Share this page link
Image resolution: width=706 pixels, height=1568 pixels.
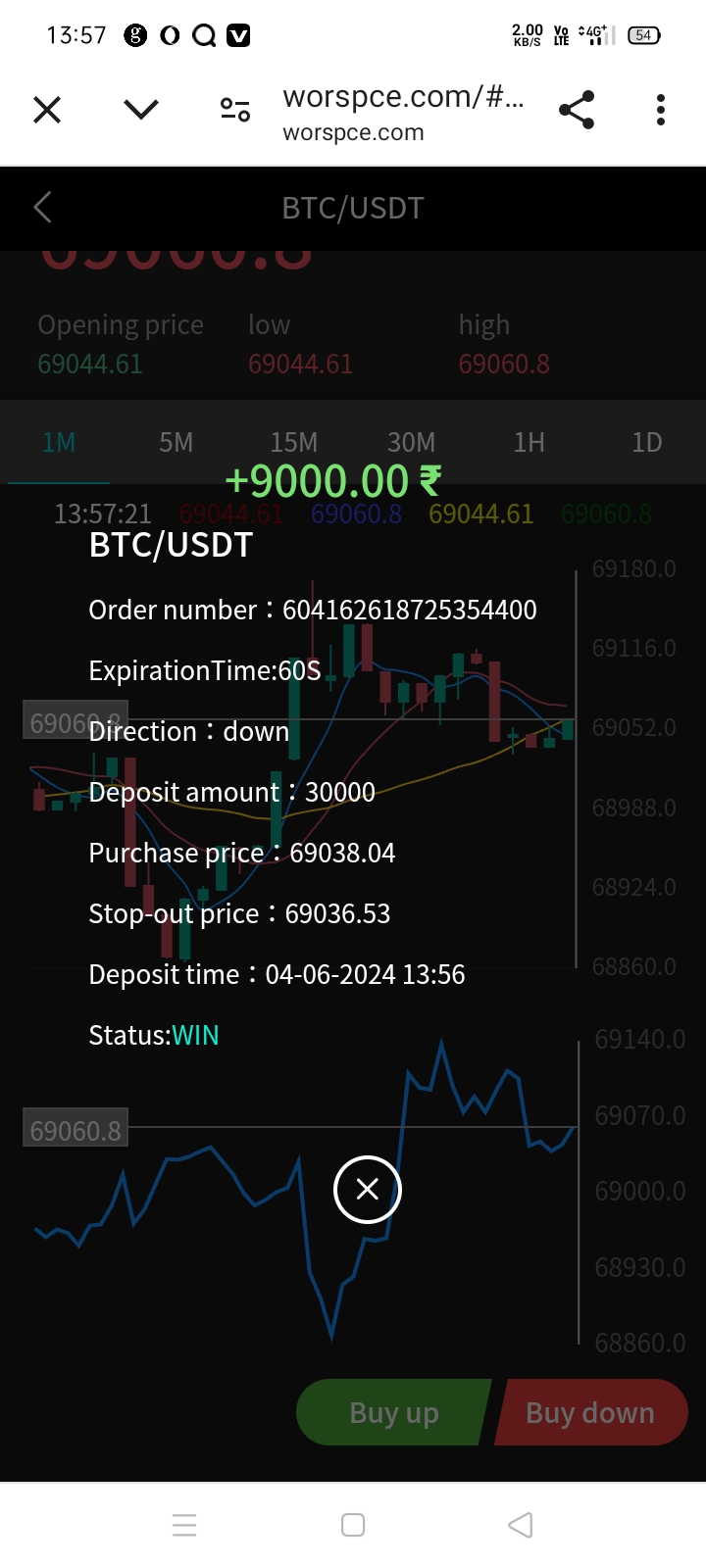coord(577,110)
